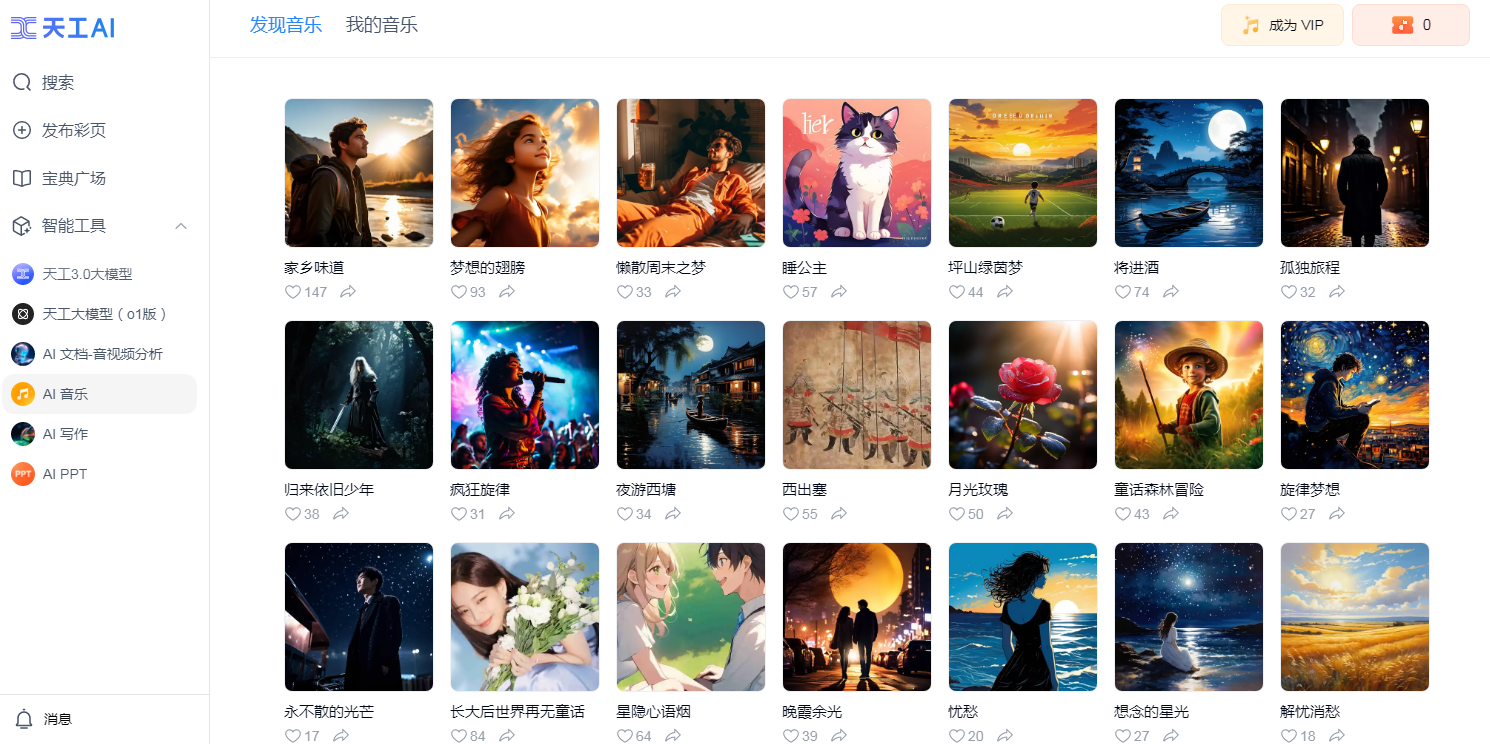Open the coupon balance button showing 0
This screenshot has height=744, width=1490.
1410,25
